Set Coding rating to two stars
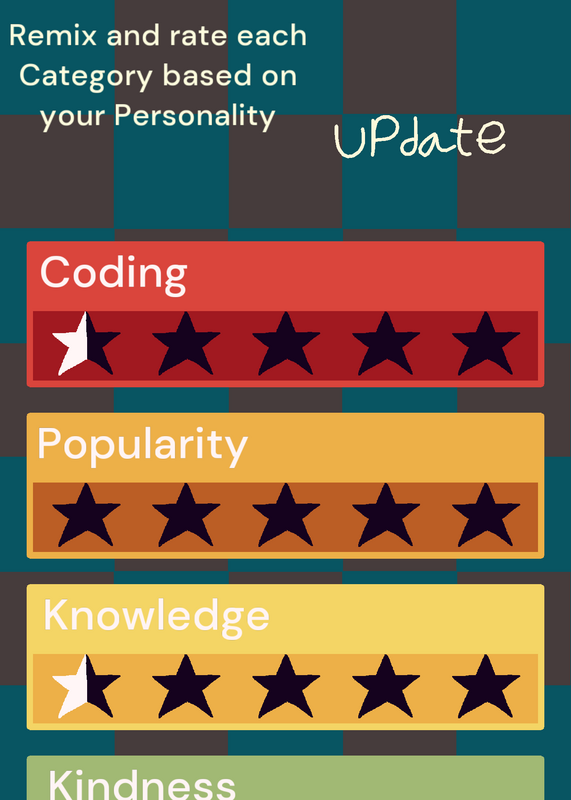The image size is (571, 800). tap(186, 344)
